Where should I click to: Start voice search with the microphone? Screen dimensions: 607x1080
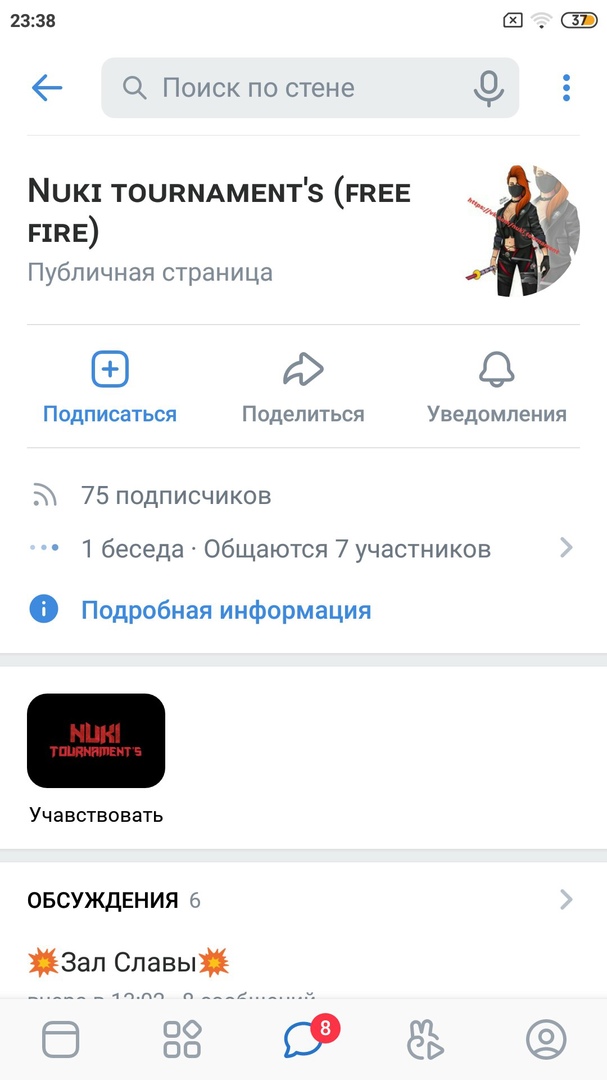tap(488, 88)
